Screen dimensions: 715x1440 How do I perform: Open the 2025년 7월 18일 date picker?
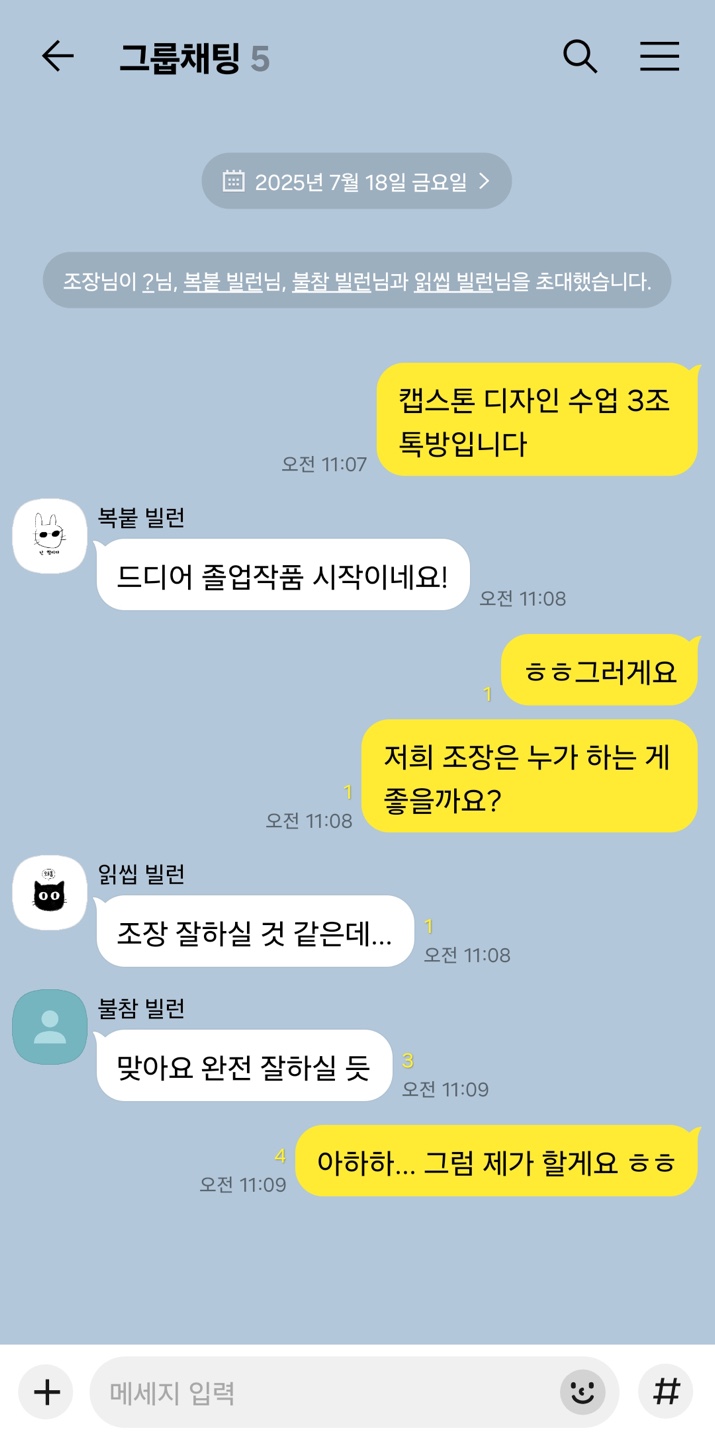357,181
